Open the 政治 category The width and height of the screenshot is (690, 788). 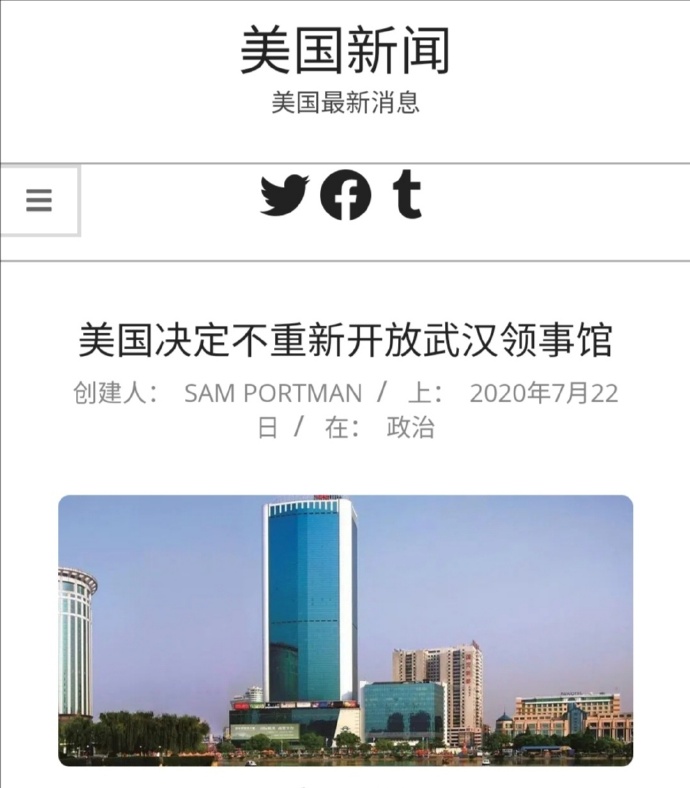point(410,427)
